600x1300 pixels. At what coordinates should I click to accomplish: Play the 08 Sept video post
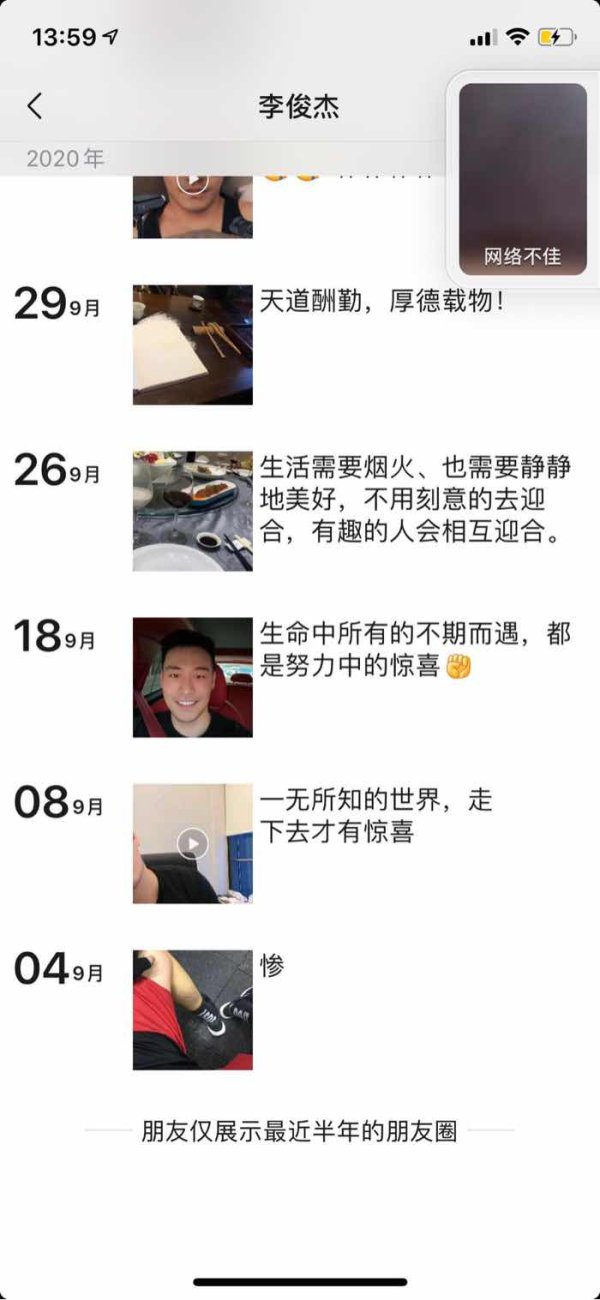click(193, 844)
